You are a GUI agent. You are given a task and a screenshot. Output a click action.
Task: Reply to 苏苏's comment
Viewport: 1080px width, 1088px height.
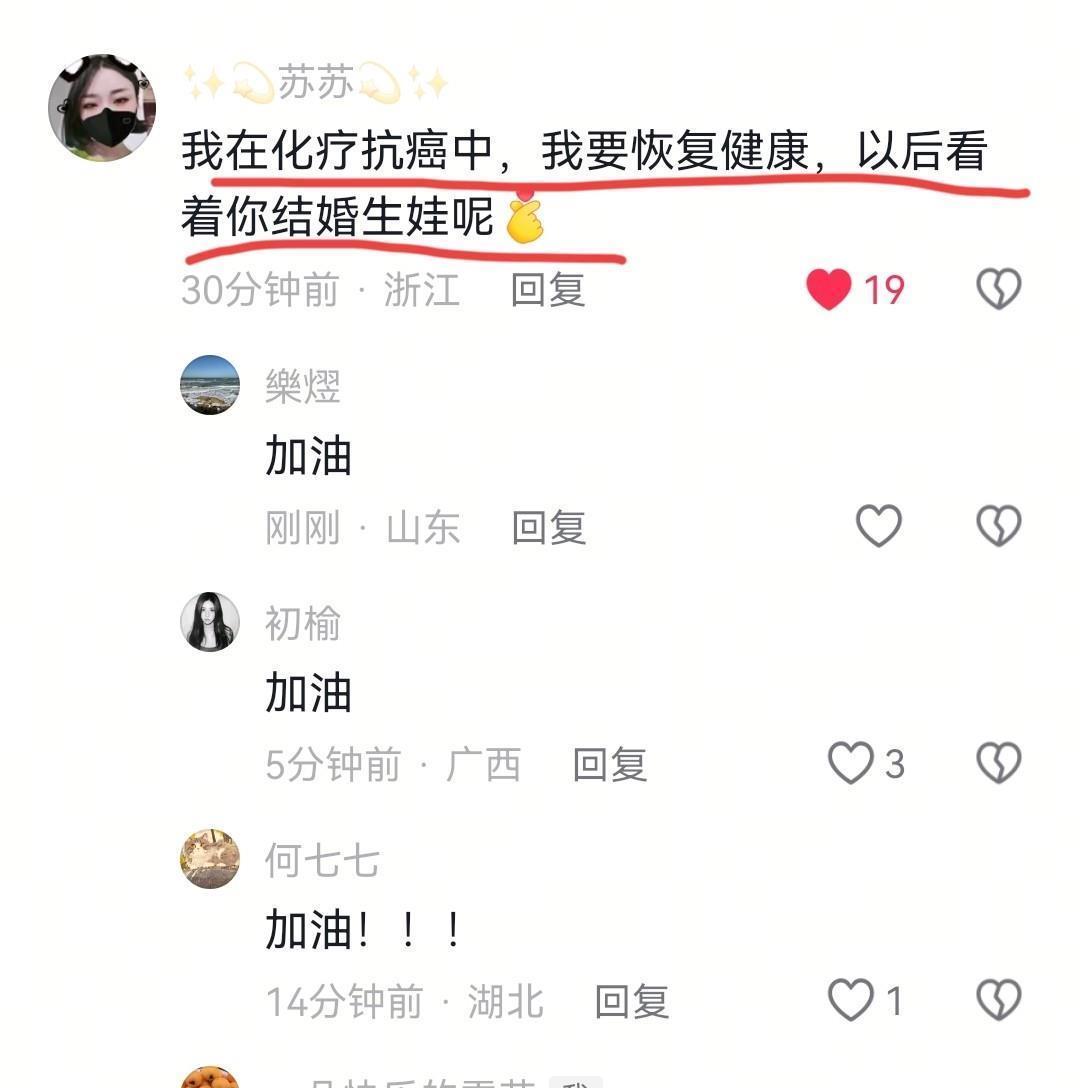point(547,290)
